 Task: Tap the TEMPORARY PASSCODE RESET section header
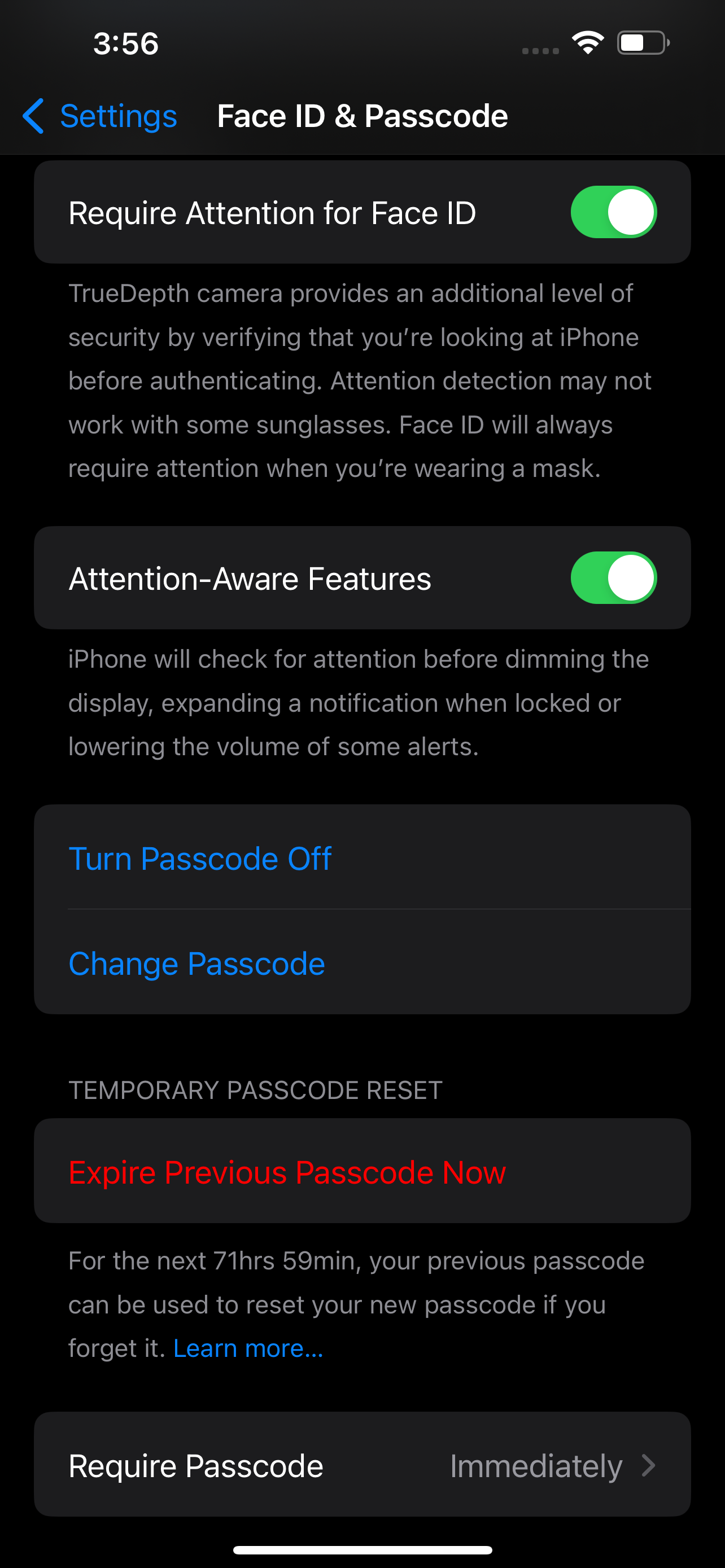point(255,1089)
